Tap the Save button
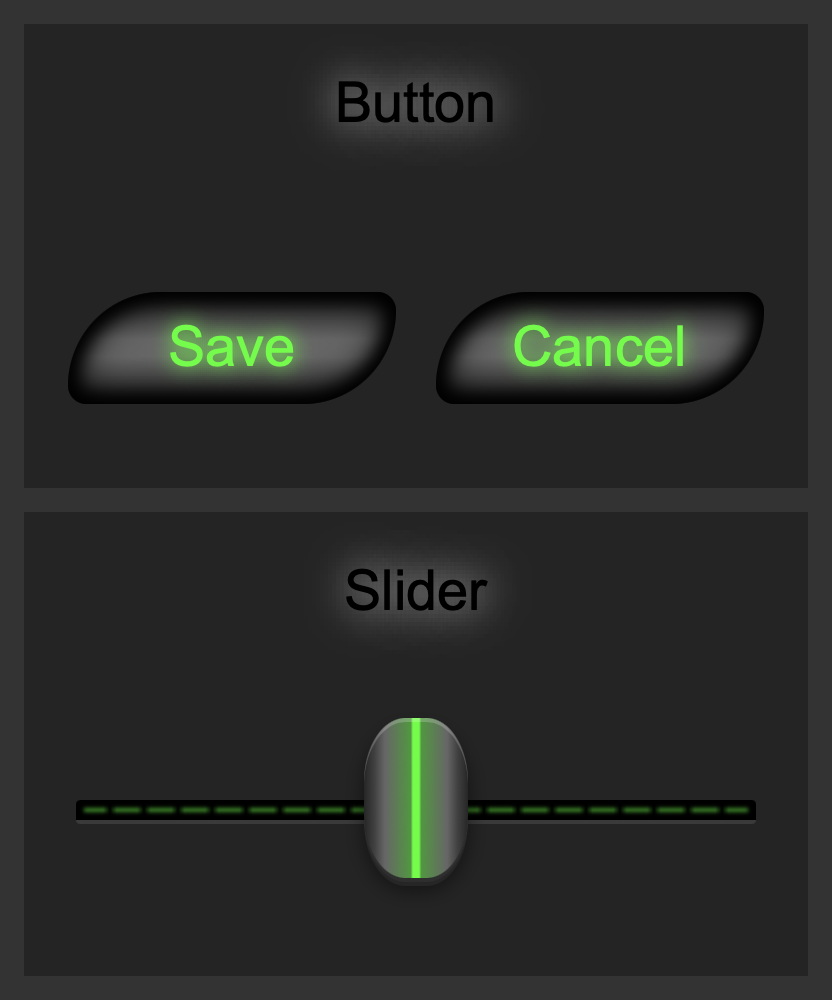 pyautogui.click(x=232, y=348)
